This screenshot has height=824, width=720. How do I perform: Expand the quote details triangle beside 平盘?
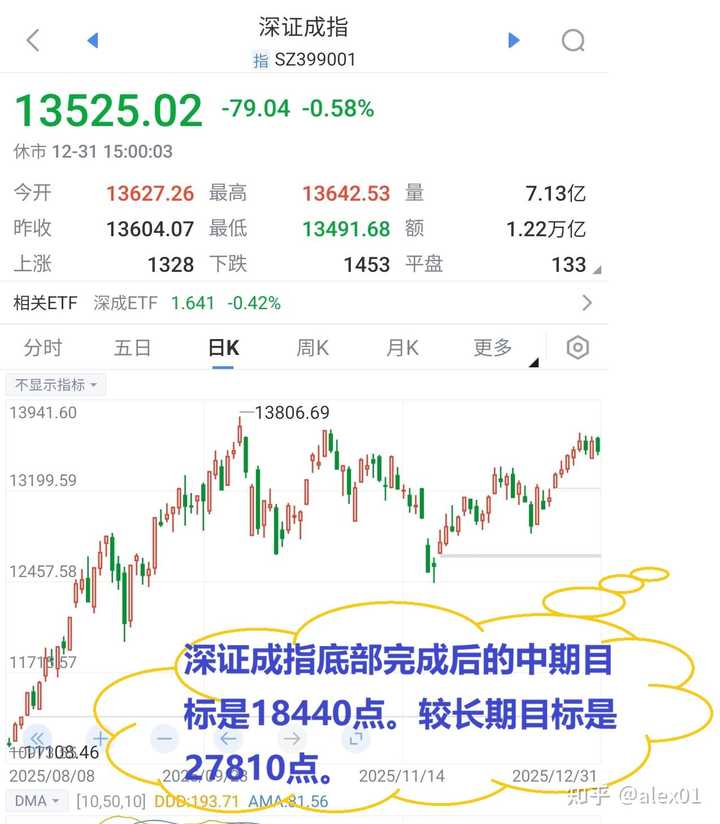pyautogui.click(x=597, y=270)
